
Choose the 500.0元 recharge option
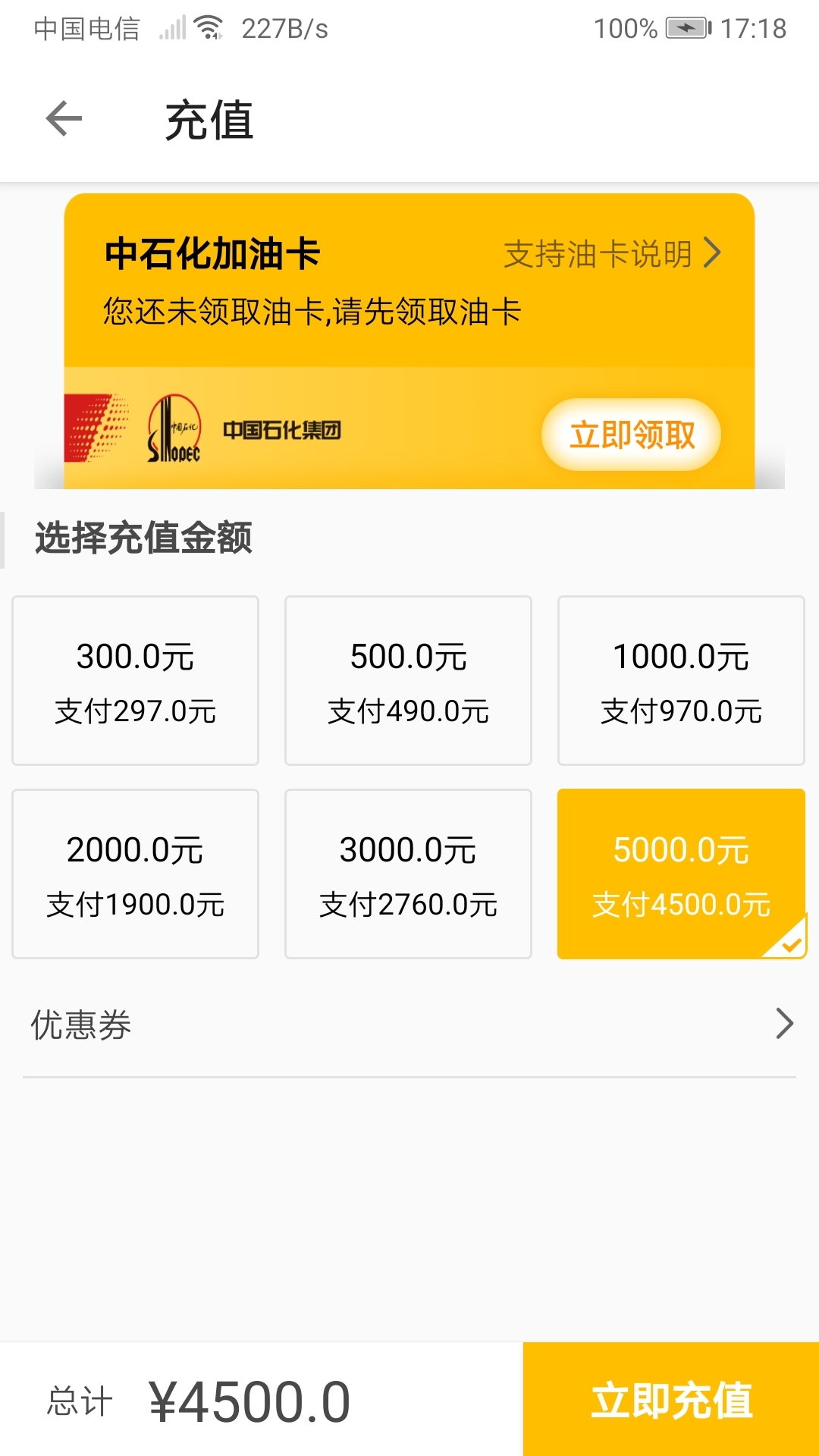coord(408,680)
